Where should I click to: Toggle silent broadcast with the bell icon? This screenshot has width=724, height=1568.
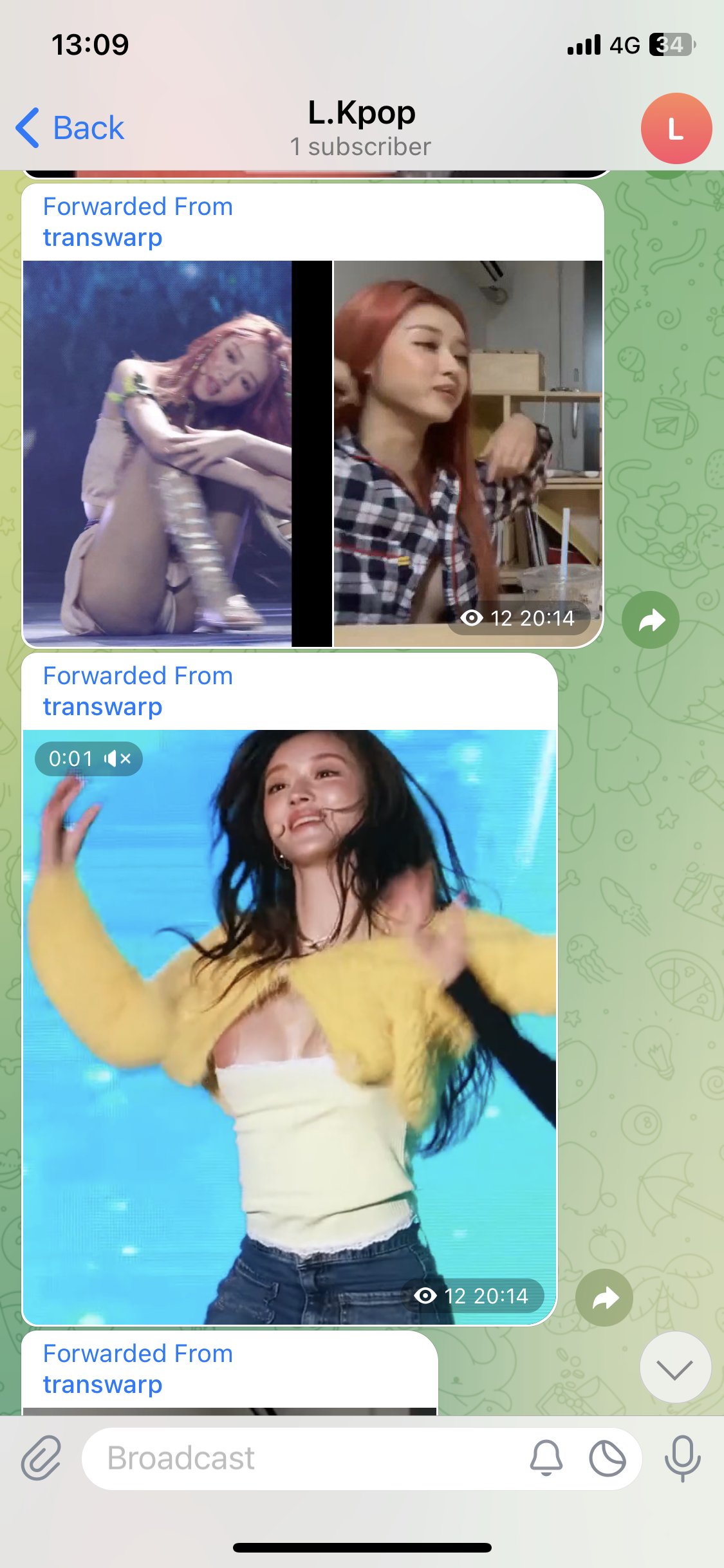(x=546, y=1458)
